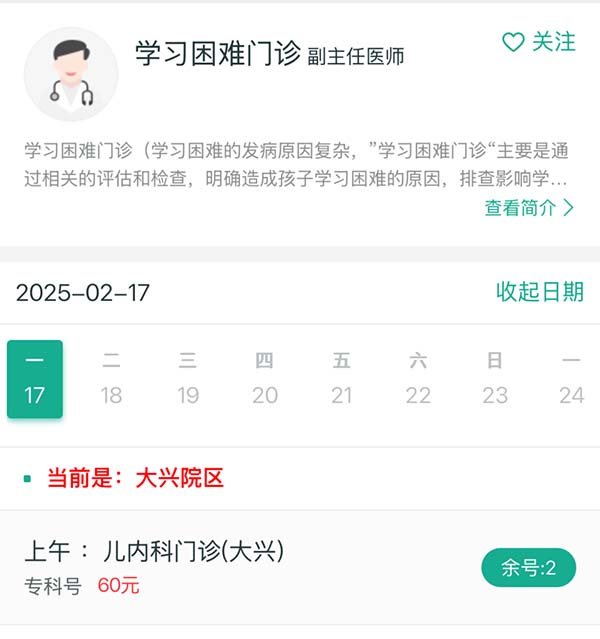Follow the 学习困难门诊 clinic with 关注
The width and height of the screenshot is (600, 639).
(x=539, y=42)
